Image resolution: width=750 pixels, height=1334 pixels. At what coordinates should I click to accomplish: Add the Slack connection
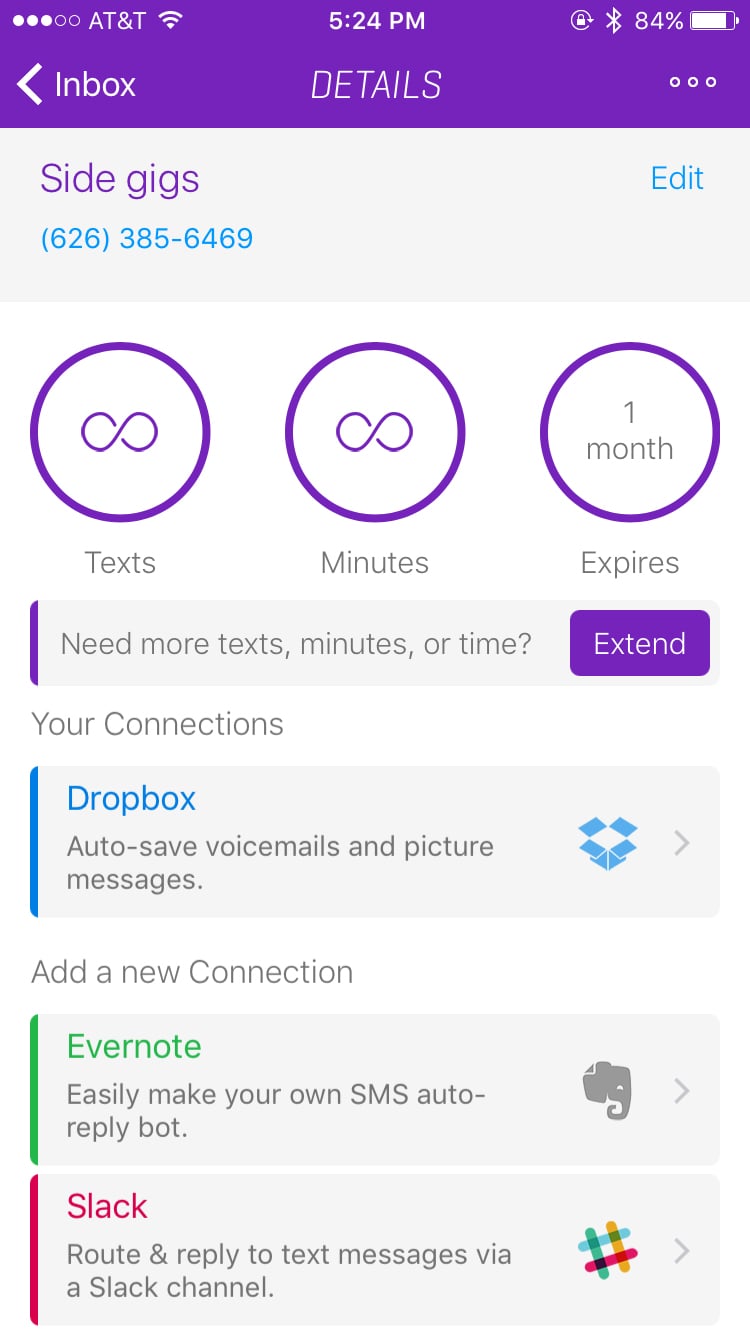375,1249
